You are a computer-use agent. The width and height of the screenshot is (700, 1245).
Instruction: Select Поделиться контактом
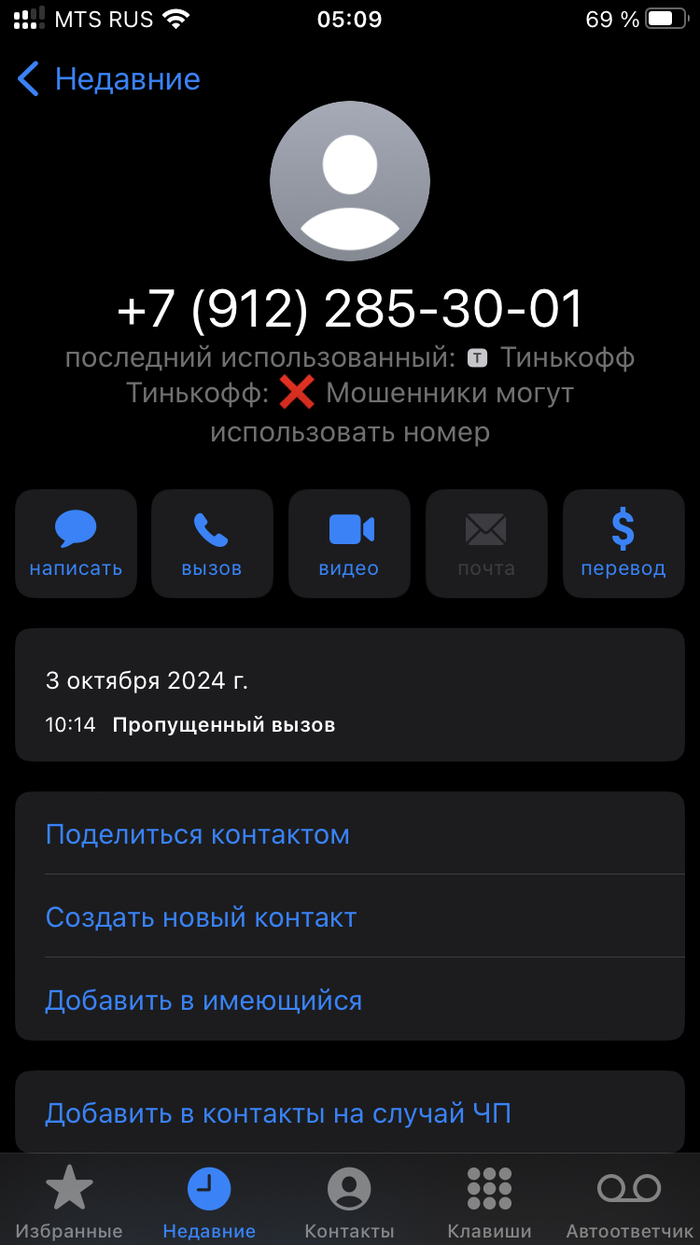pyautogui.click(x=198, y=834)
